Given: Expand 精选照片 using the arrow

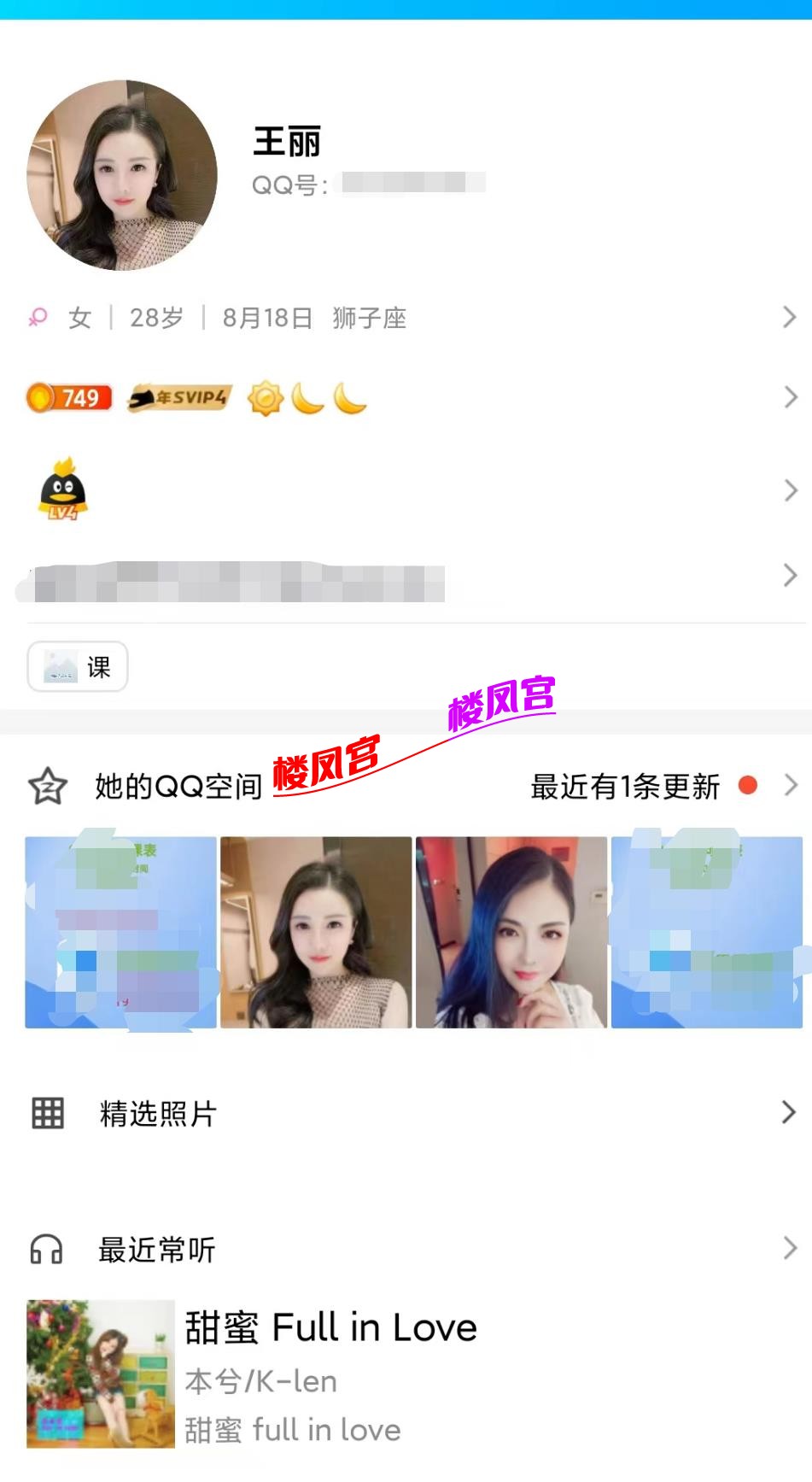Looking at the screenshot, I should [x=790, y=1114].
